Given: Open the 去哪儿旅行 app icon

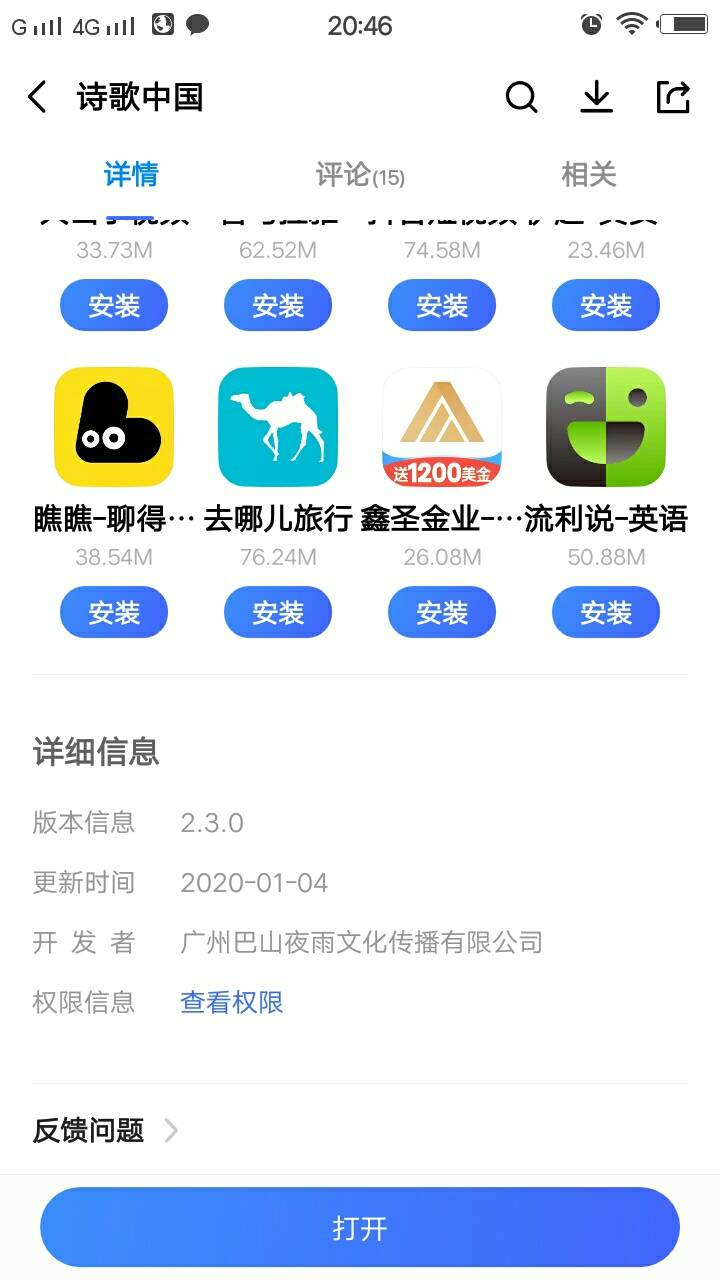Looking at the screenshot, I should pos(278,427).
